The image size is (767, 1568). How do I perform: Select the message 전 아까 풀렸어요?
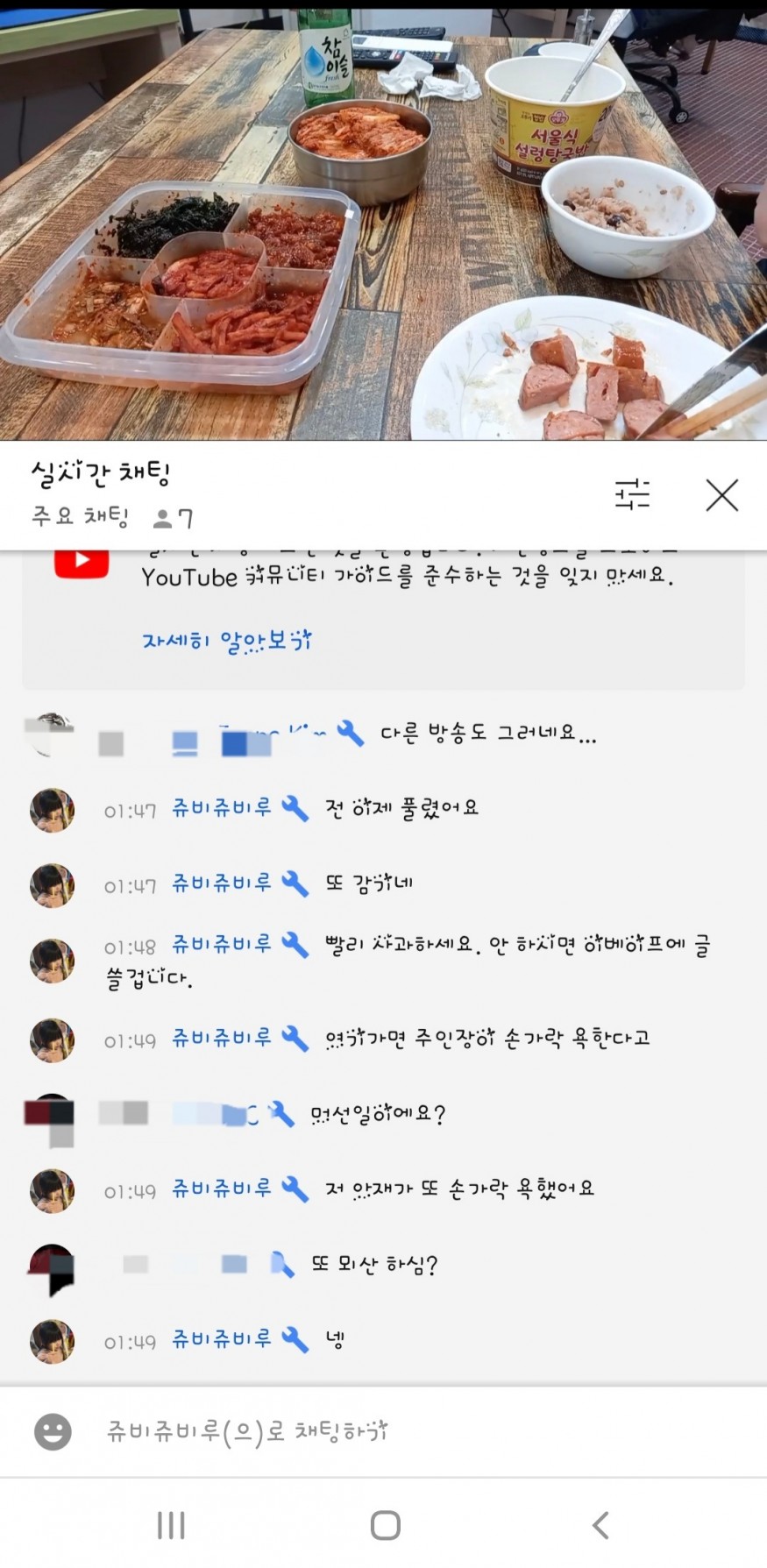pyautogui.click(x=401, y=808)
